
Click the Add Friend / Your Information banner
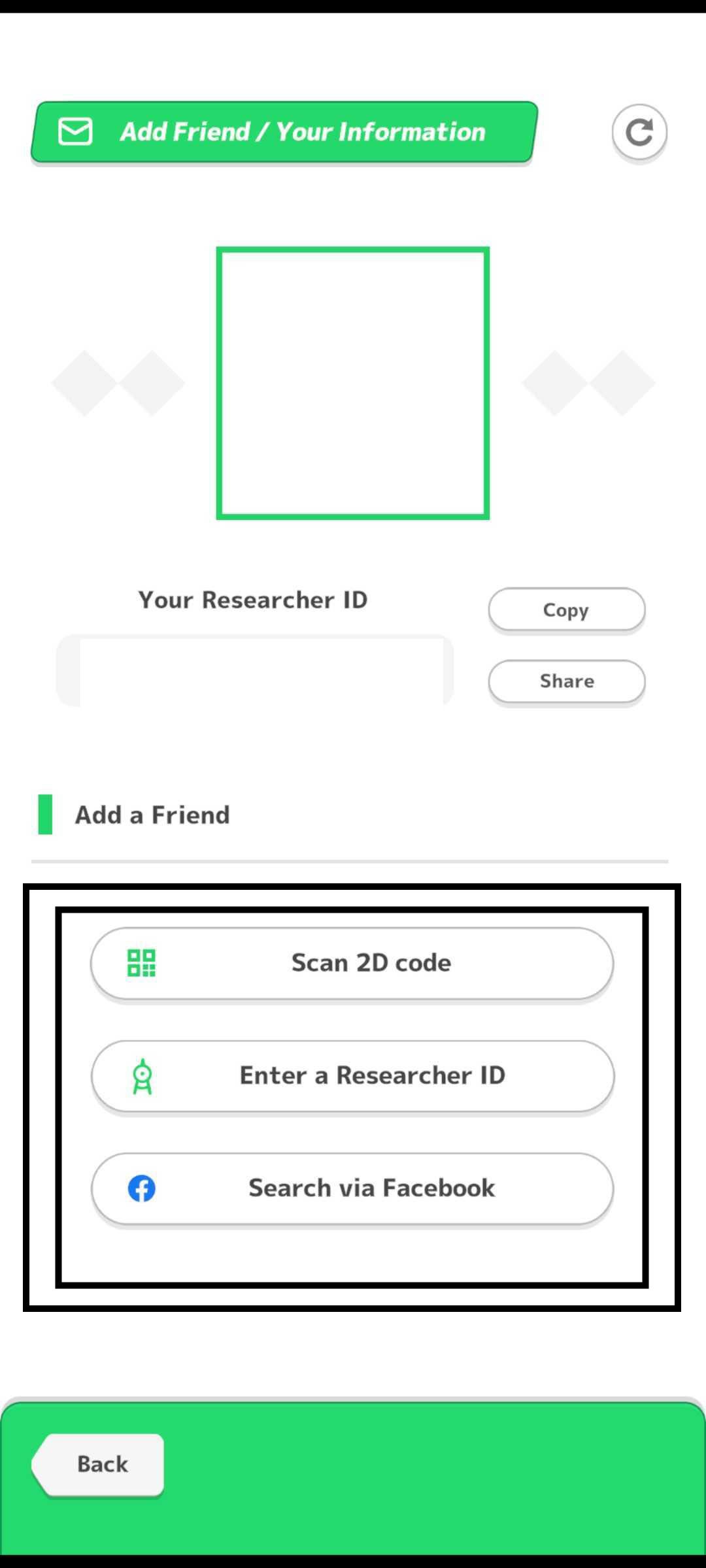(x=284, y=131)
